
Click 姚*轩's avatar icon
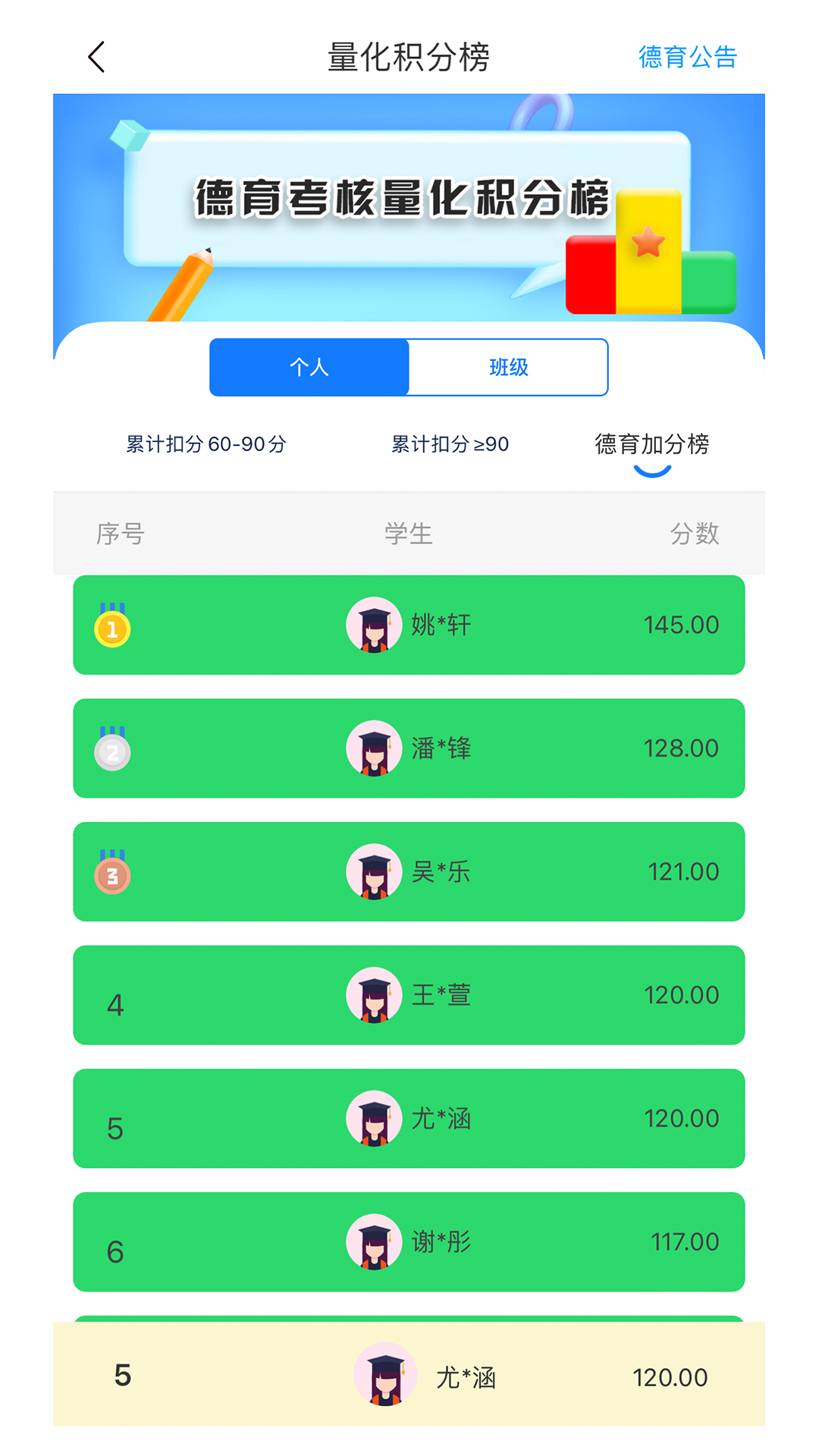(374, 624)
